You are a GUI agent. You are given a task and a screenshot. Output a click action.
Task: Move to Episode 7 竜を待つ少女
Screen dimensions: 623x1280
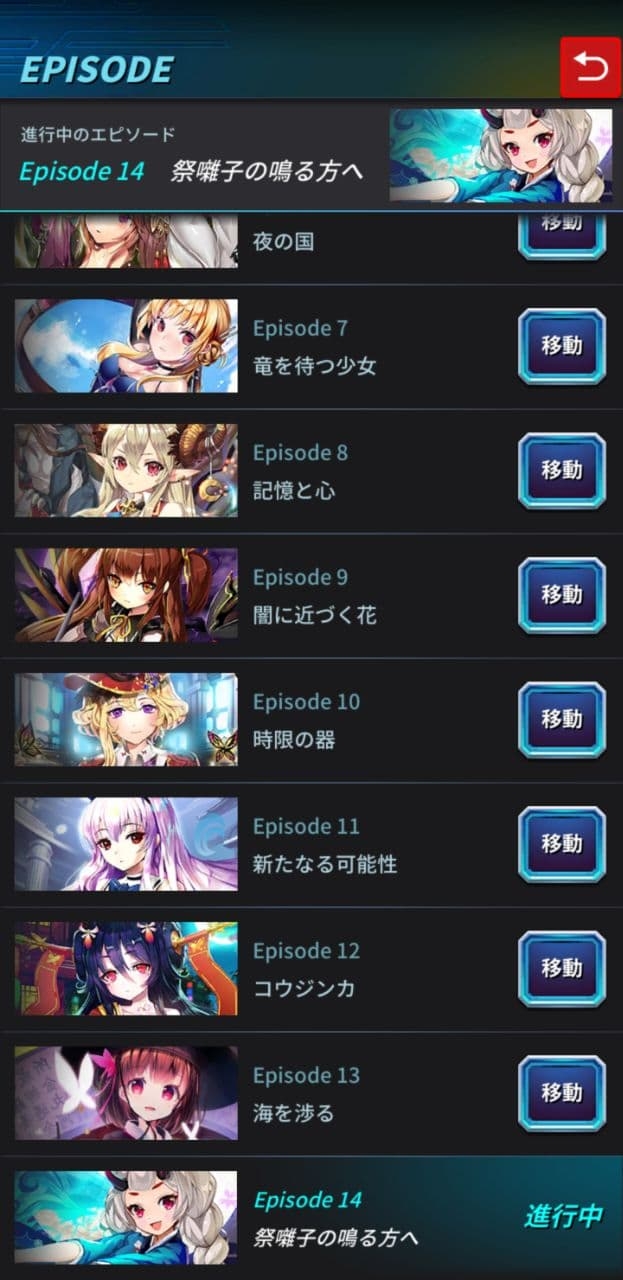tap(562, 346)
